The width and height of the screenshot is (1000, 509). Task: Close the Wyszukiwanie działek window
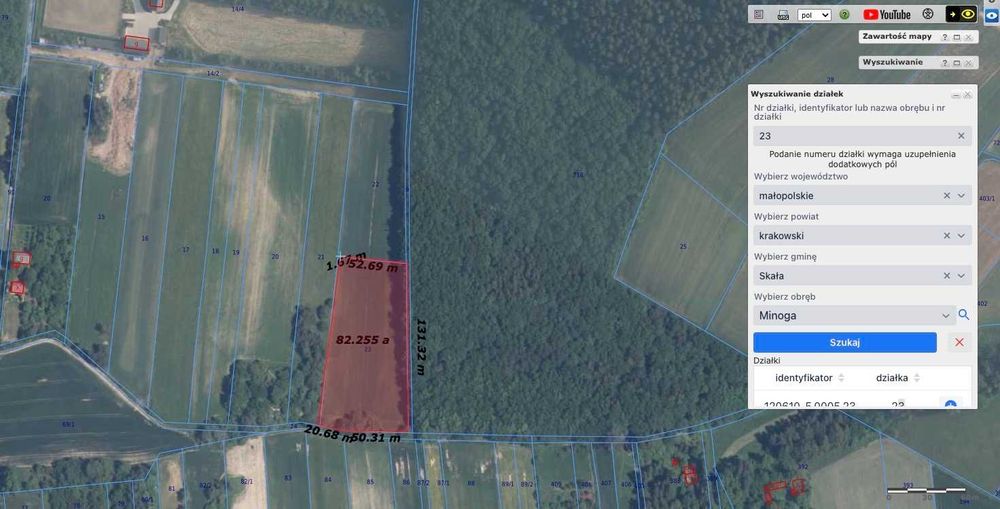967,95
